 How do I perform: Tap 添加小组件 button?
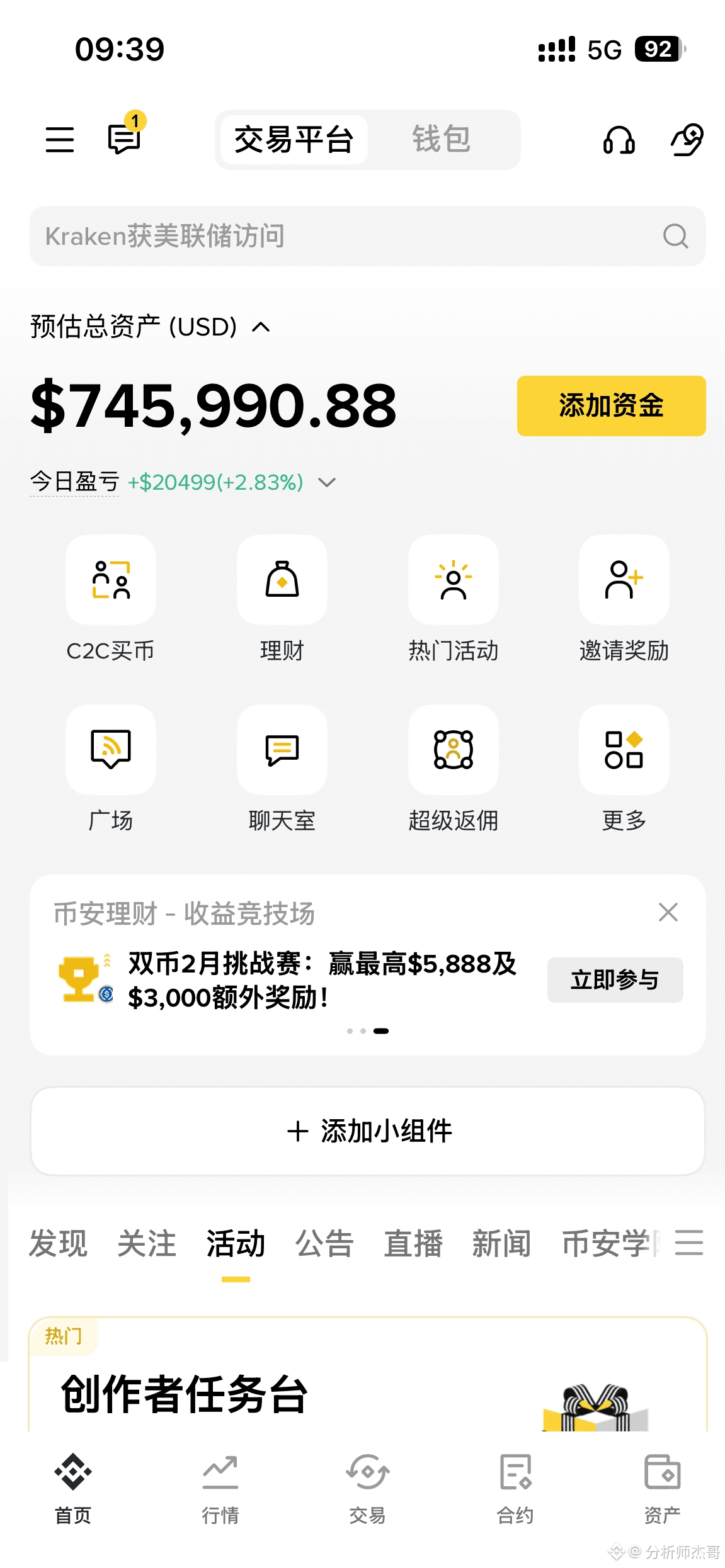point(368,1131)
